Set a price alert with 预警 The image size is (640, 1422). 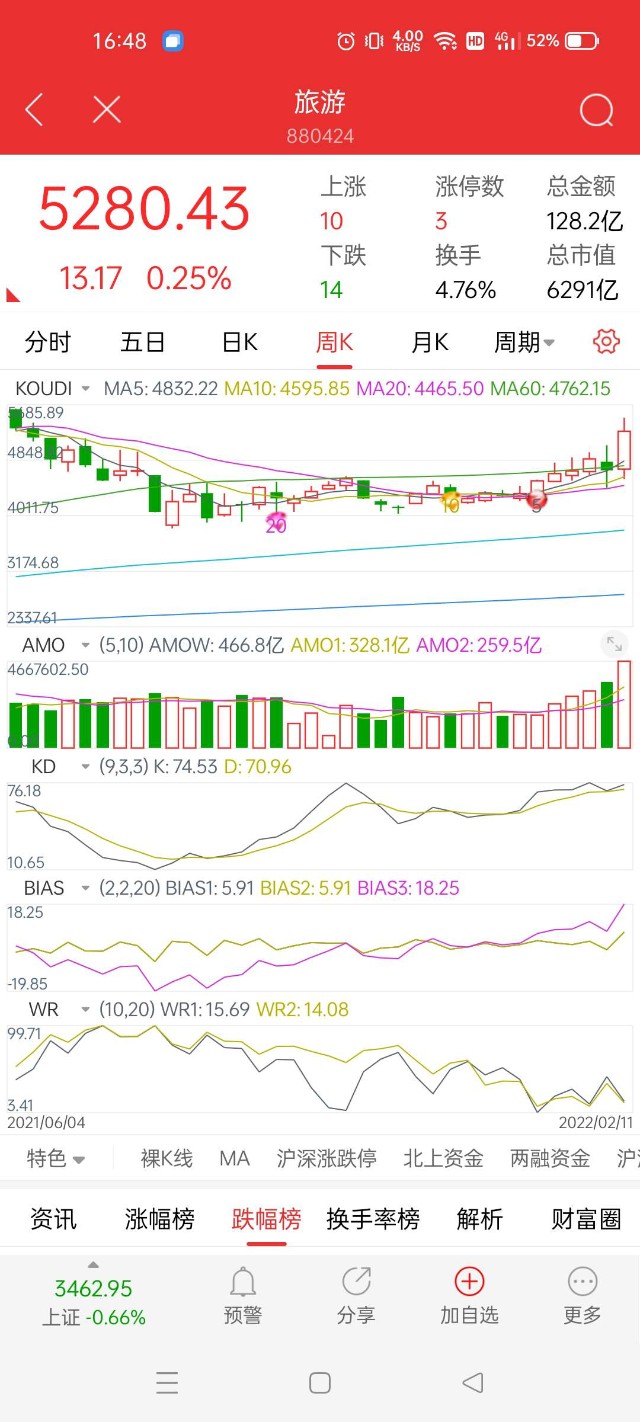click(243, 1296)
